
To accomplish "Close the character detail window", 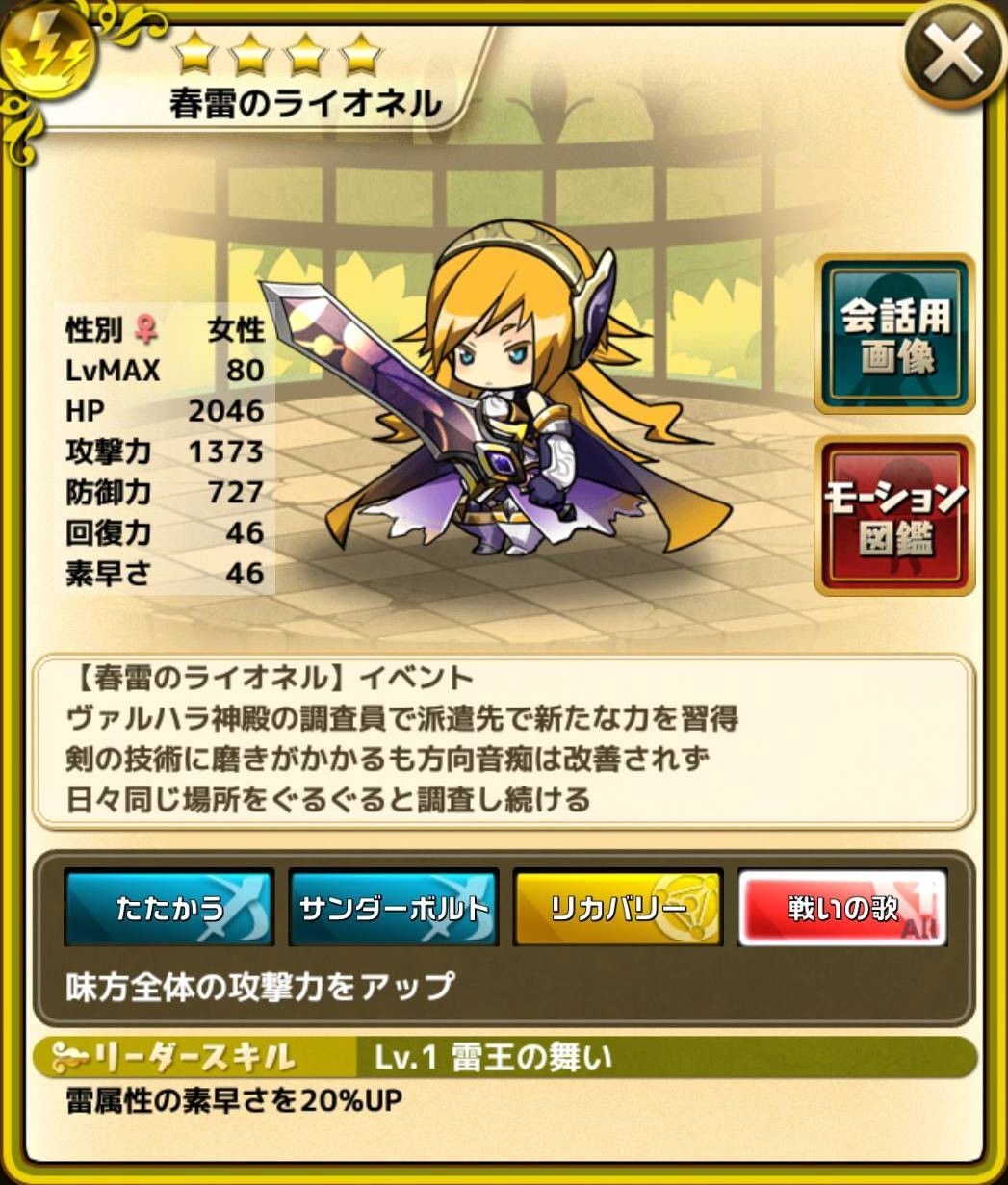I will pos(951,53).
